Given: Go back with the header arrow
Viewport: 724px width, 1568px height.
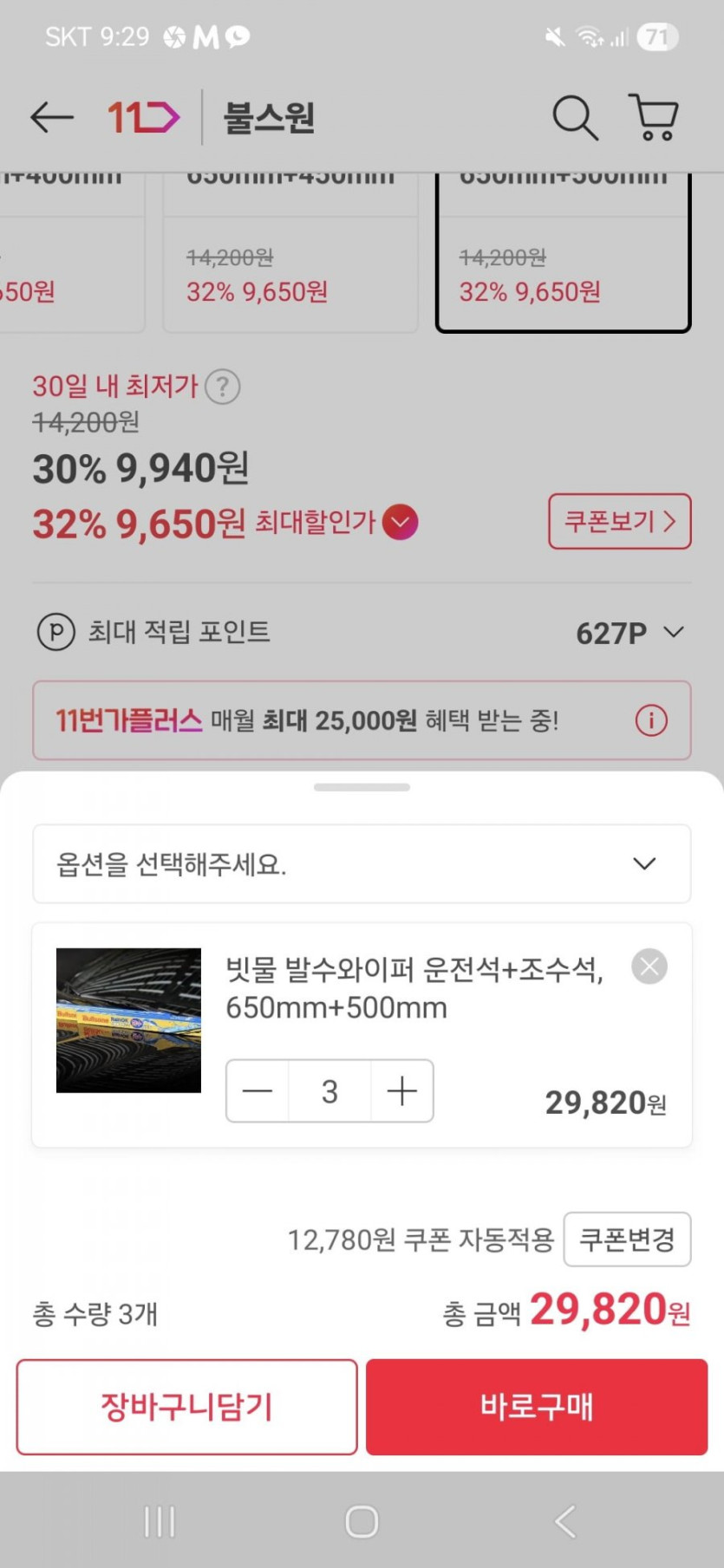Looking at the screenshot, I should click(x=52, y=117).
